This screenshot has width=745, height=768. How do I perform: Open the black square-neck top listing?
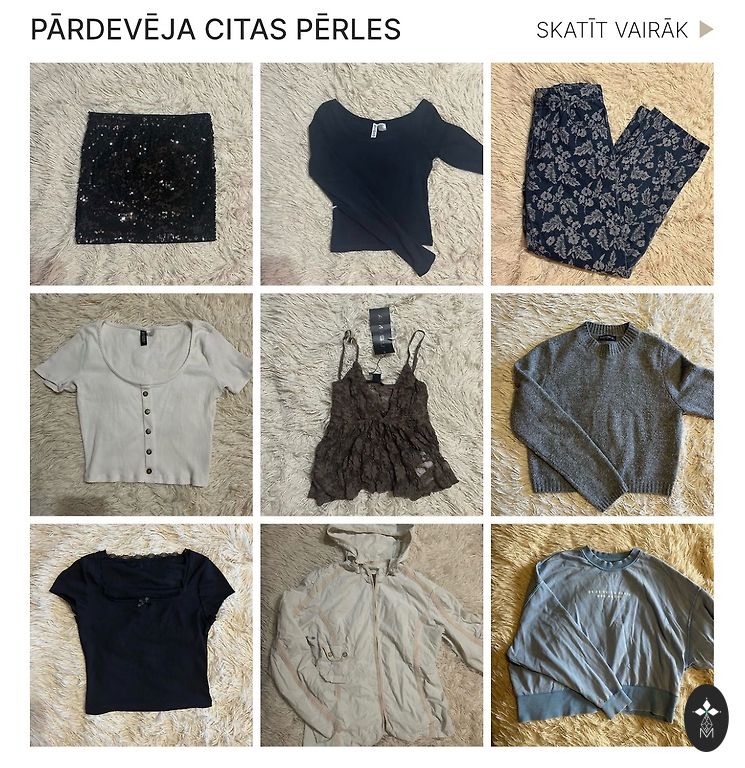coord(141,635)
